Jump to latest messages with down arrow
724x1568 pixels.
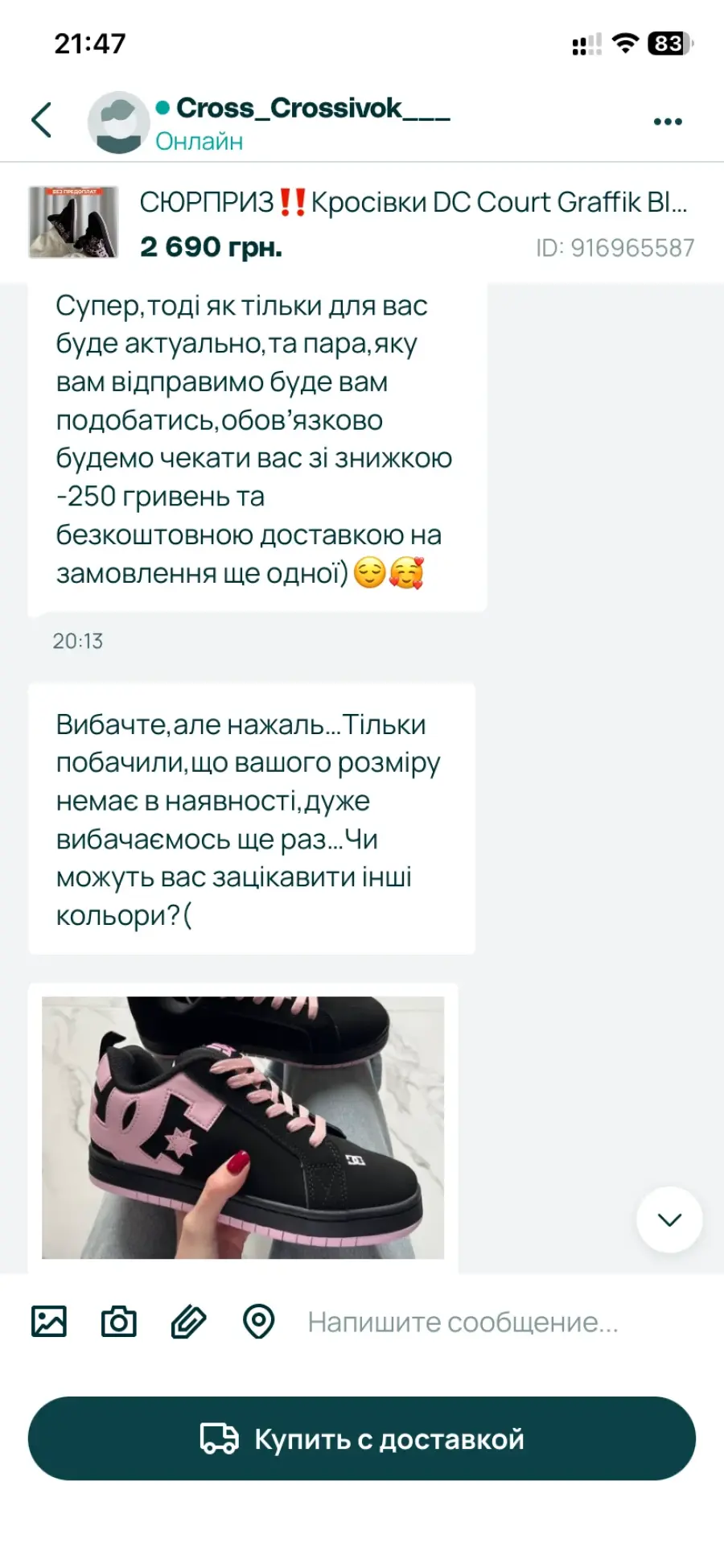pos(669,1219)
